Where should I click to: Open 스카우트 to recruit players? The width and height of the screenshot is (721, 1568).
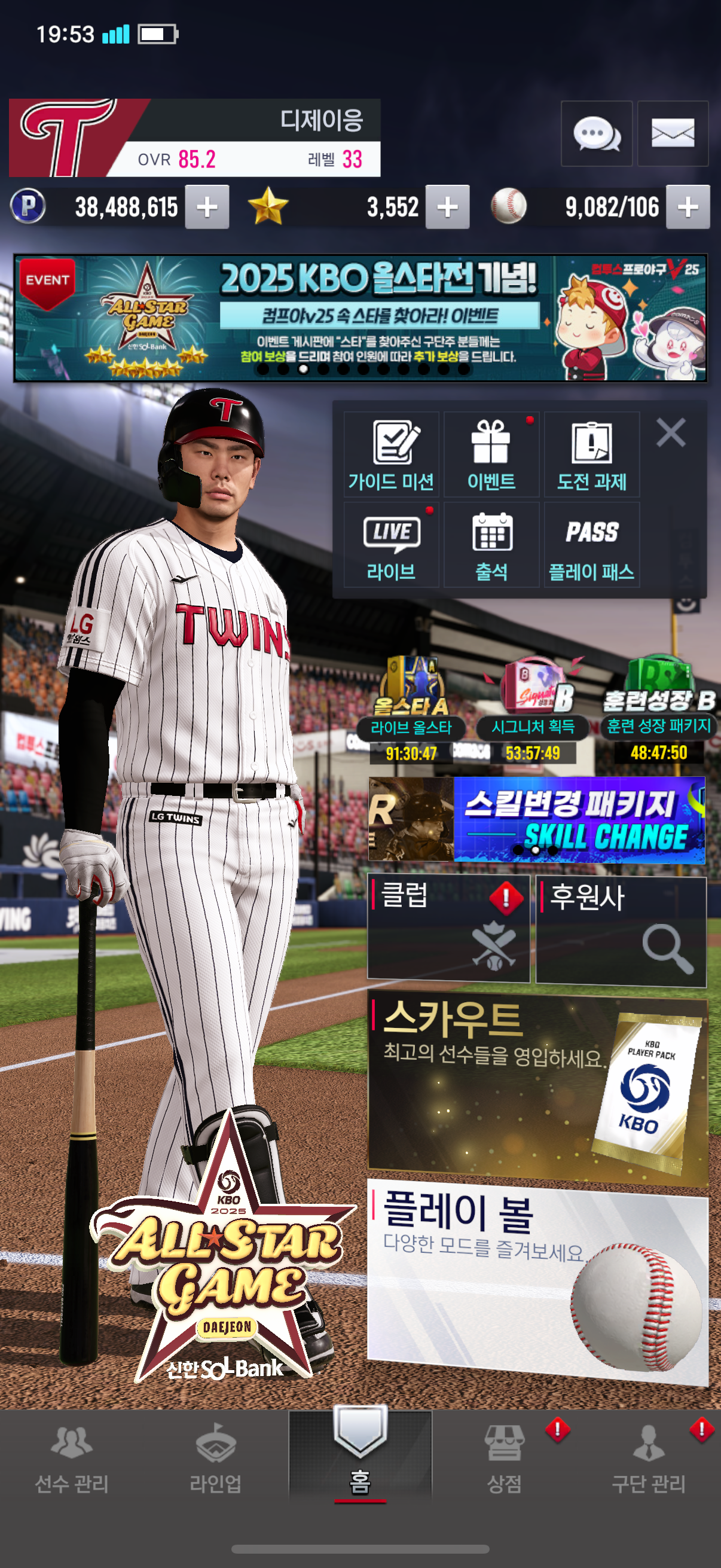click(537, 1091)
